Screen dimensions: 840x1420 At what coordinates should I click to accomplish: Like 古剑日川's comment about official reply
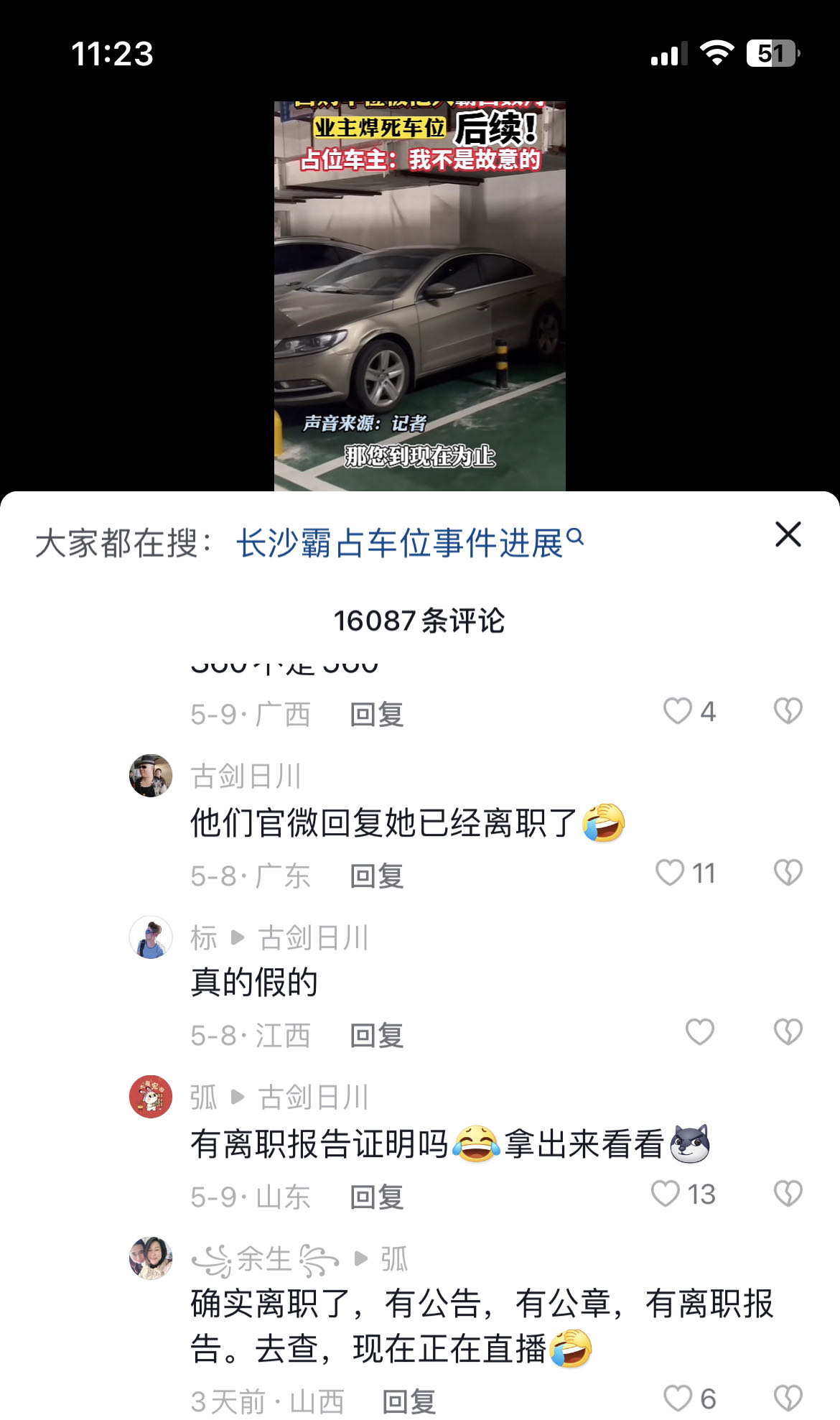pos(673,872)
